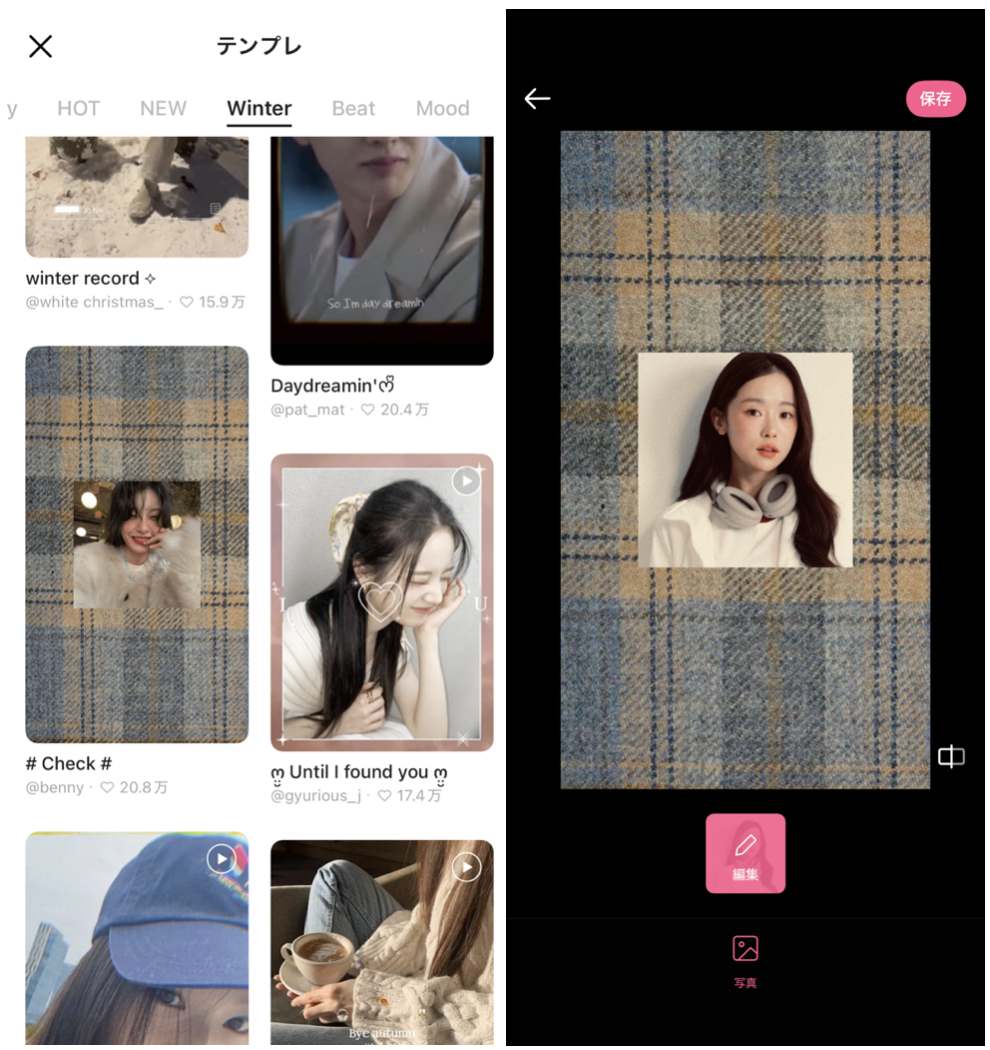Open the Until I found you template
This screenshot has height=1050, width=990.
pos(382,602)
